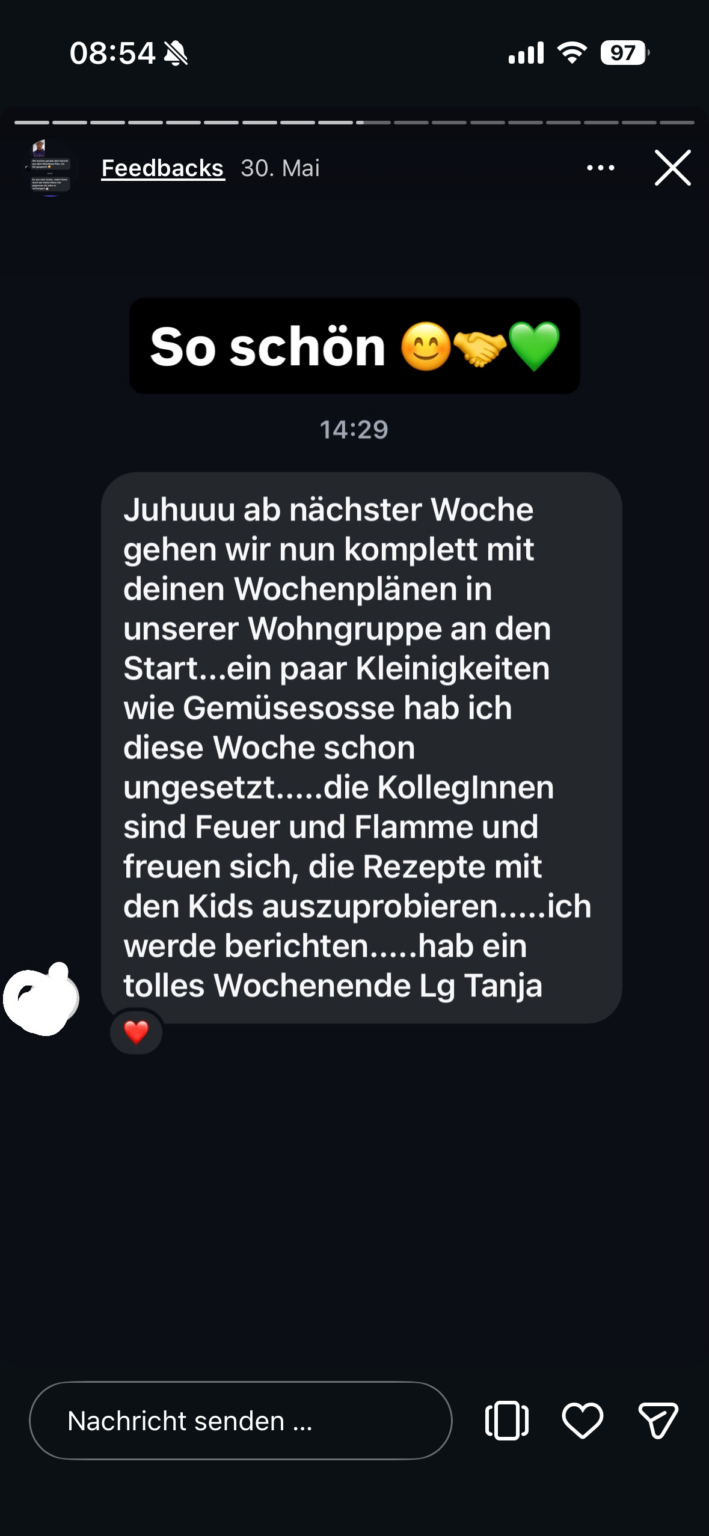709x1536 pixels.
Task: Like this story with the heart icon
Action: click(582, 1420)
